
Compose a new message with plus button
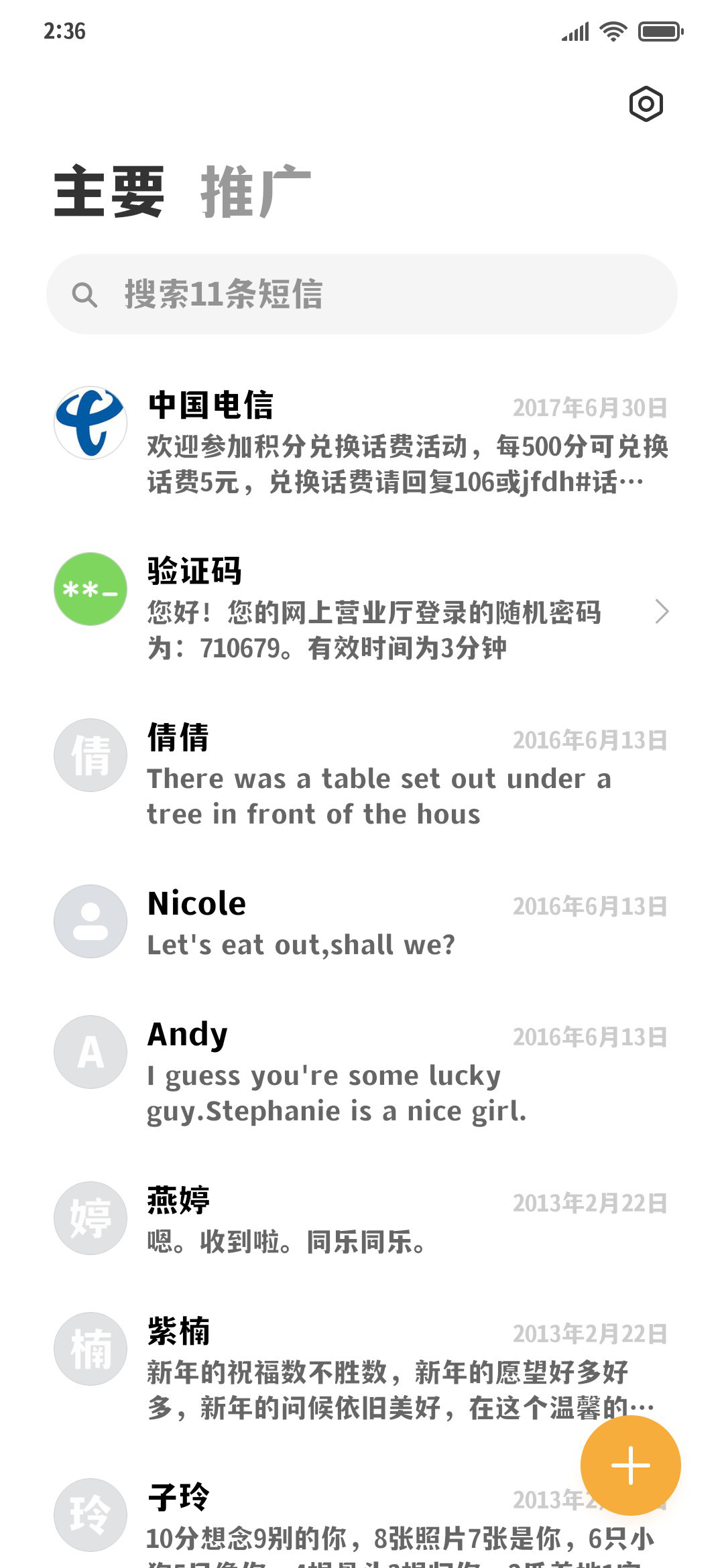pos(630,1465)
